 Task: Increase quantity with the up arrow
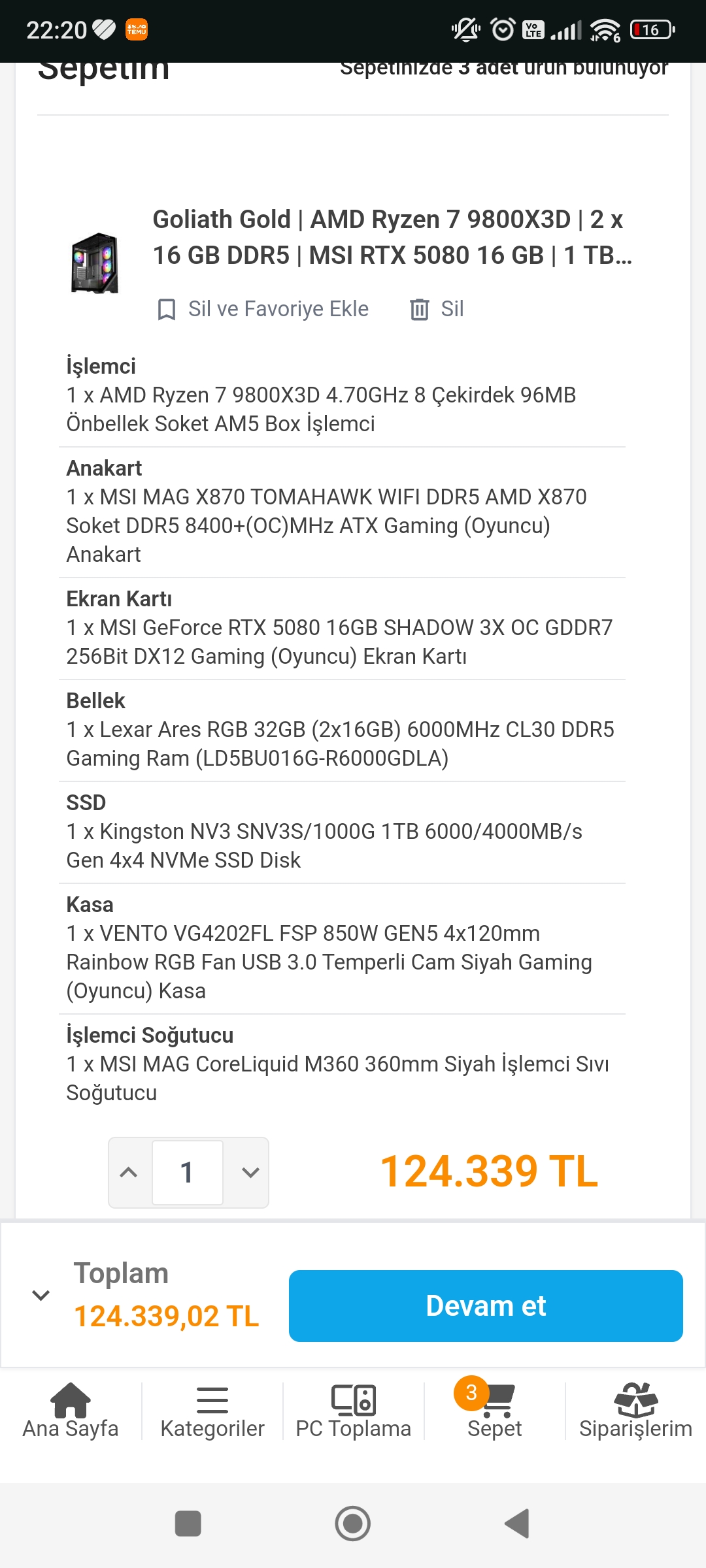pyautogui.click(x=129, y=1172)
